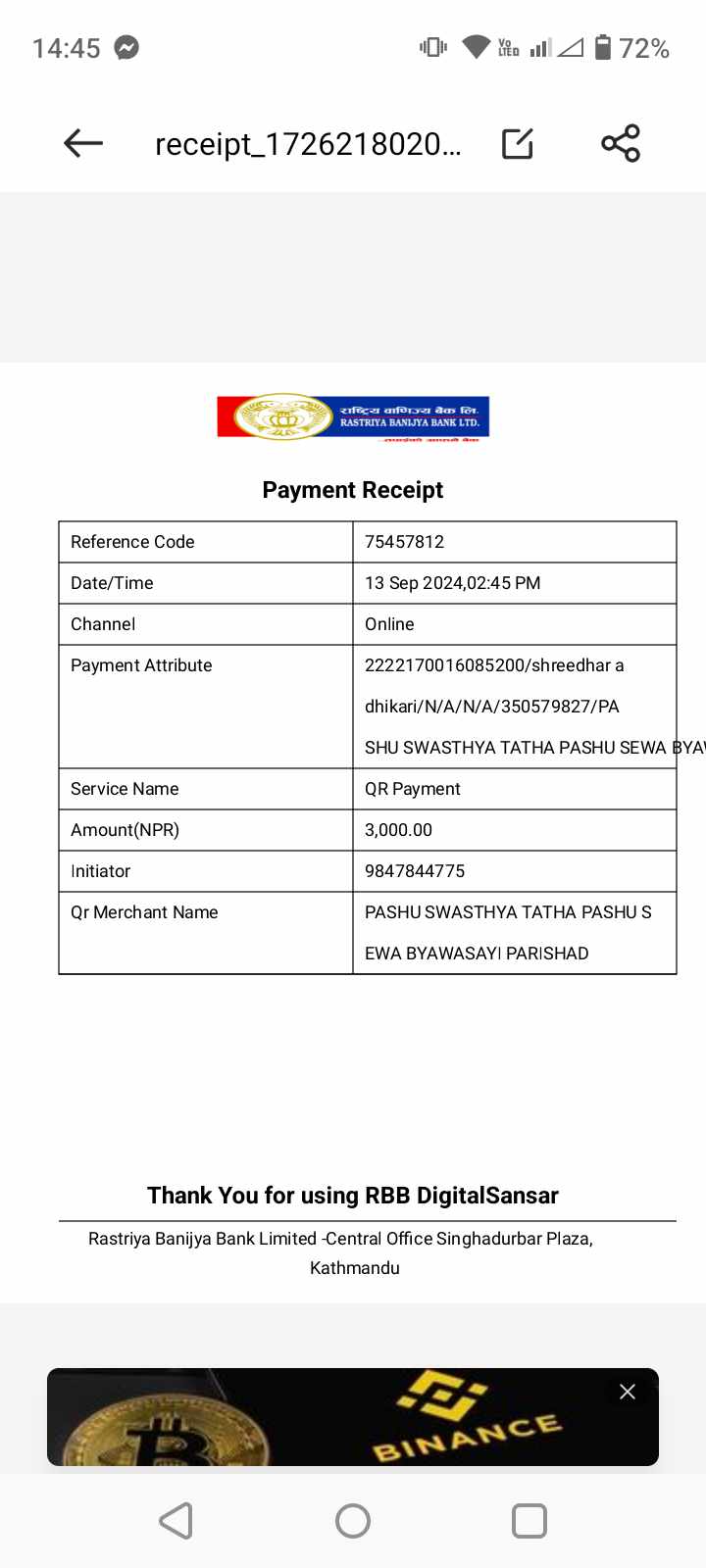Viewport: 706px width, 1568px height.
Task: Open the recent apps view
Action: tap(529, 1521)
